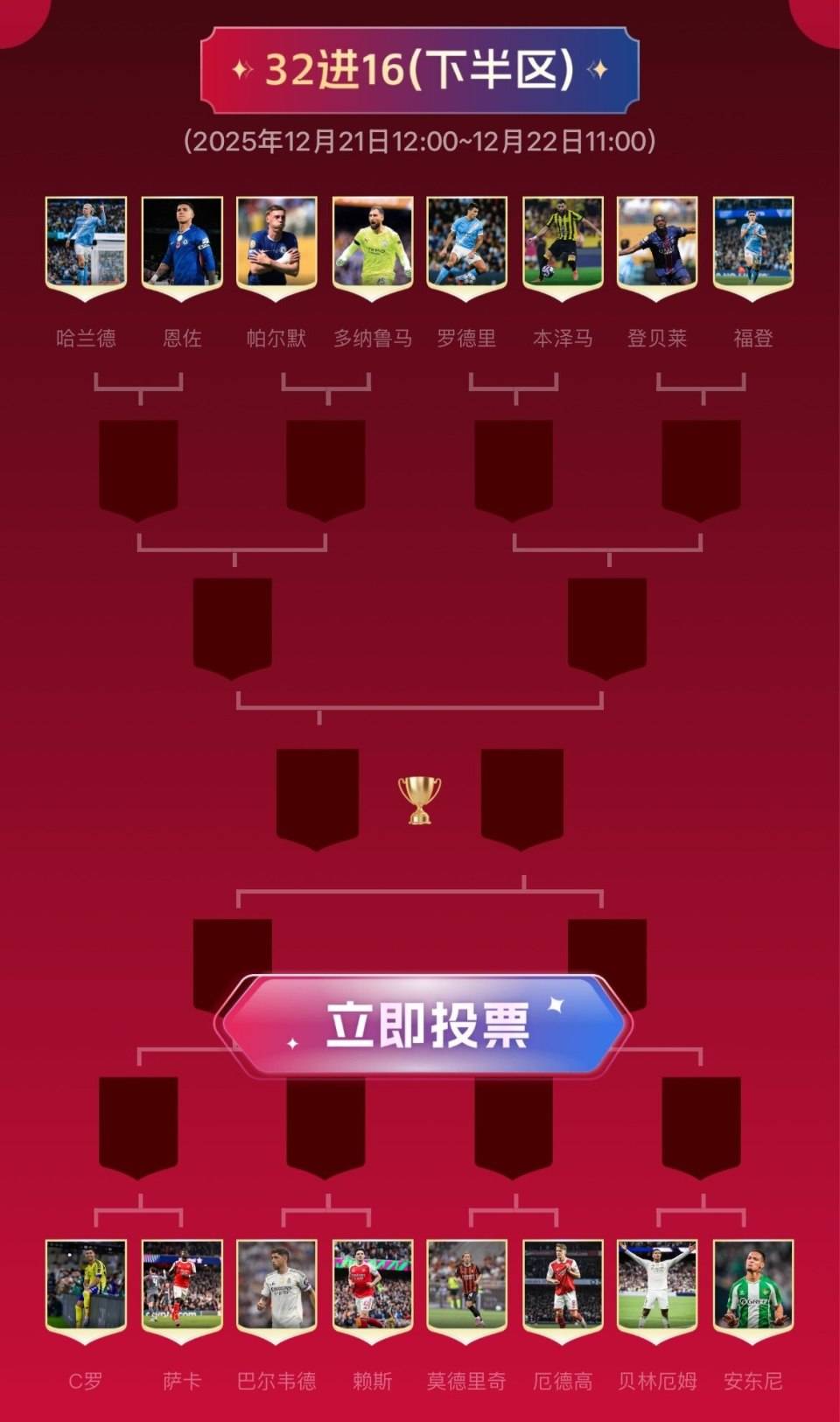Select the 安东尼 player card
The height and width of the screenshot is (1422, 840).
coord(753,1288)
